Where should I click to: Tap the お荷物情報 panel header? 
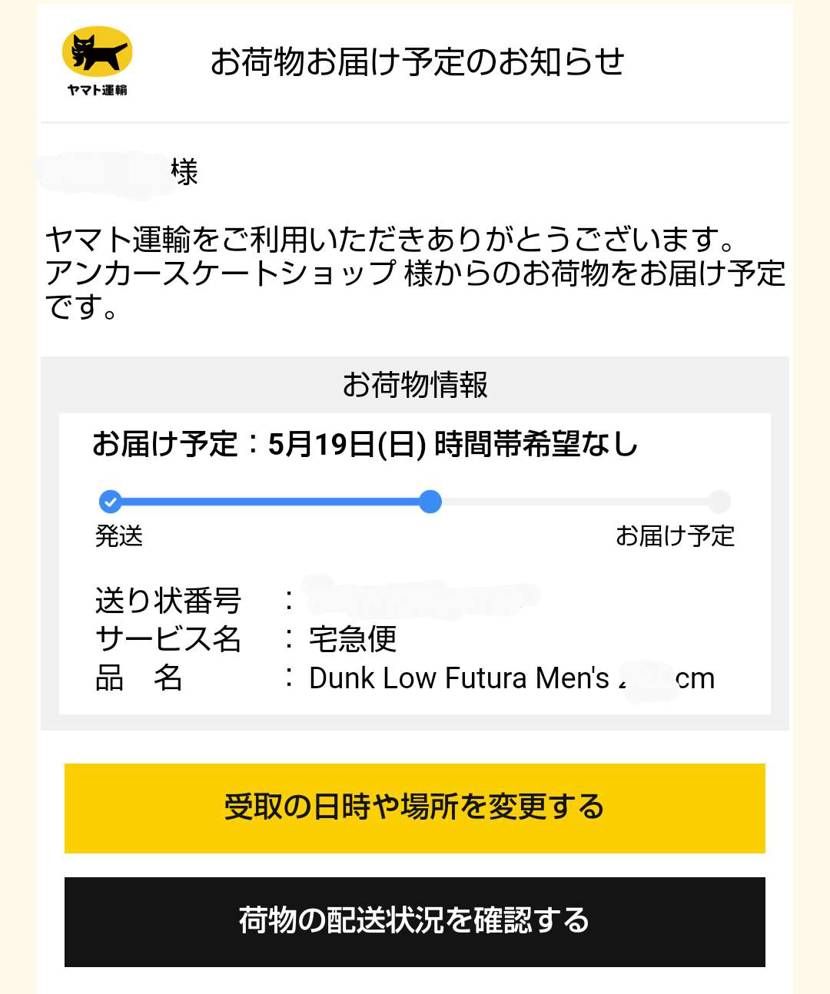pyautogui.click(x=416, y=384)
